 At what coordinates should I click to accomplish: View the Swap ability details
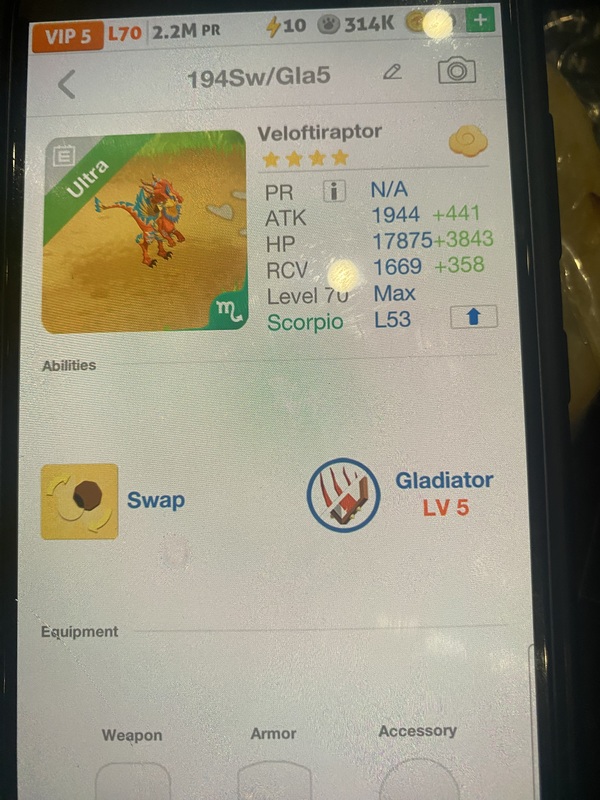pos(80,501)
